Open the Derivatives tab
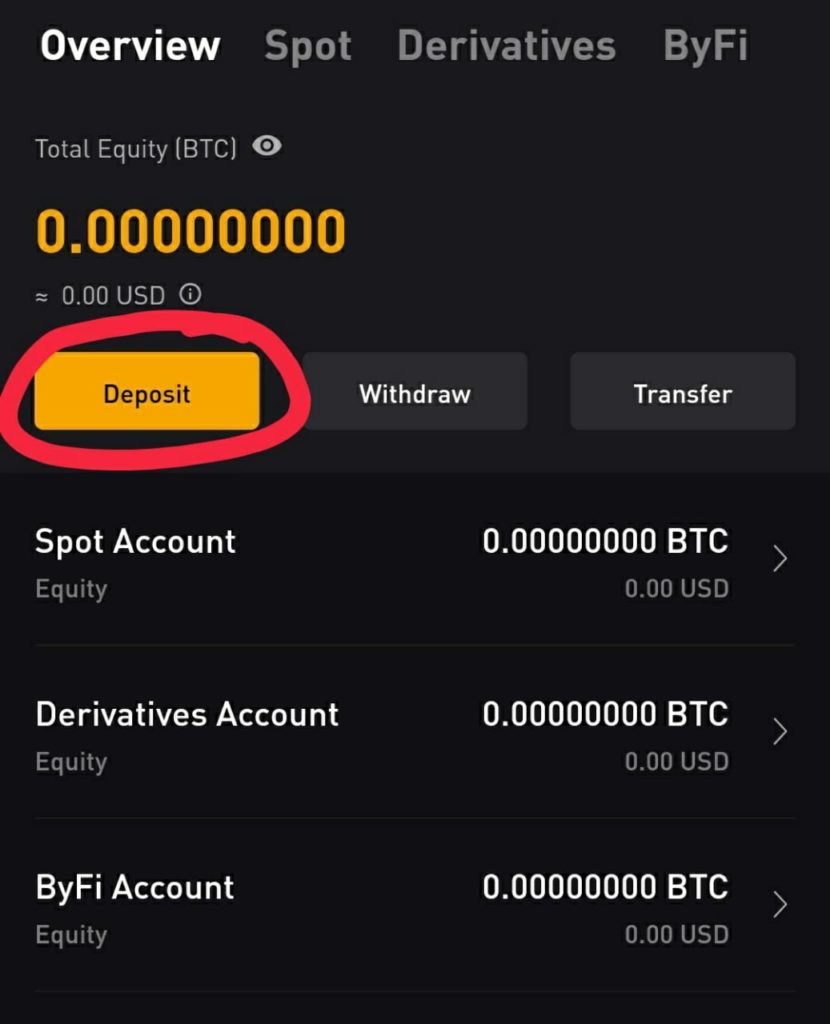 pos(505,44)
